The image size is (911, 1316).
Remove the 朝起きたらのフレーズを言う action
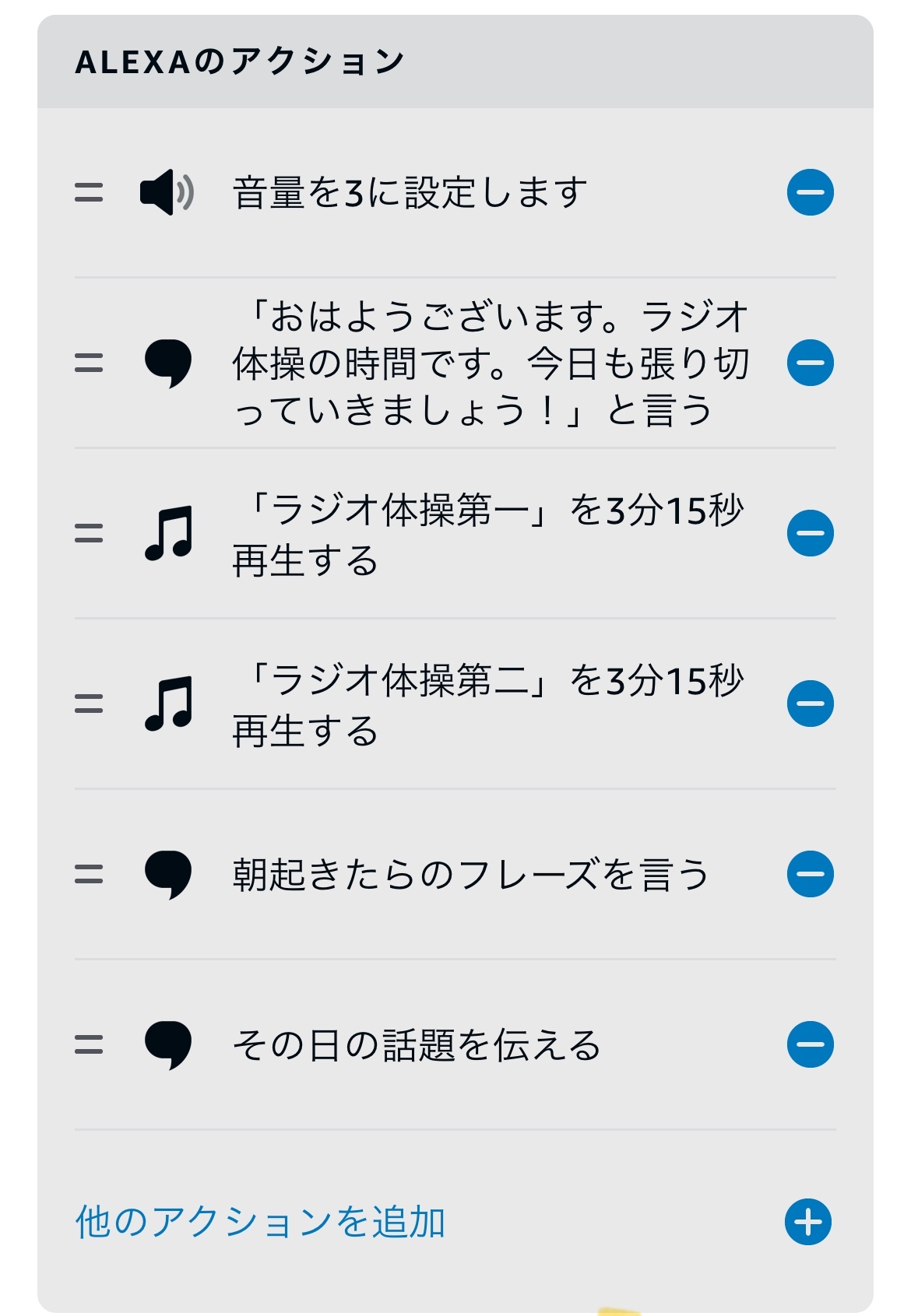tap(810, 874)
